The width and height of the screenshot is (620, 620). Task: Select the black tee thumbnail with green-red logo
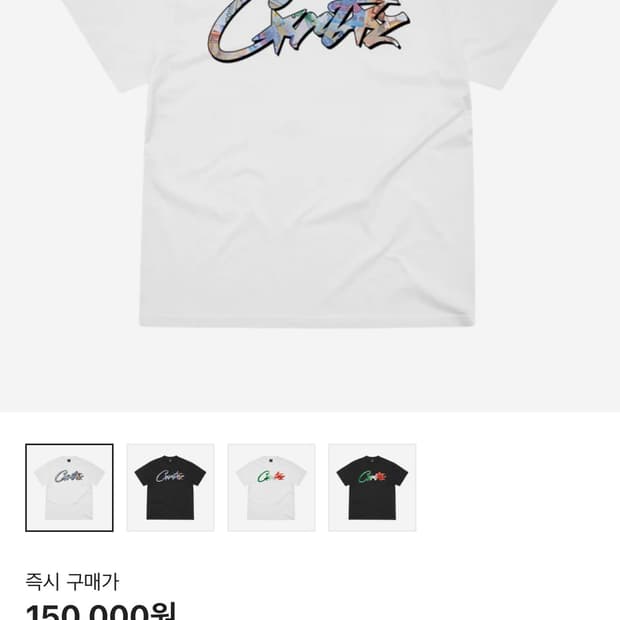pyautogui.click(x=372, y=487)
